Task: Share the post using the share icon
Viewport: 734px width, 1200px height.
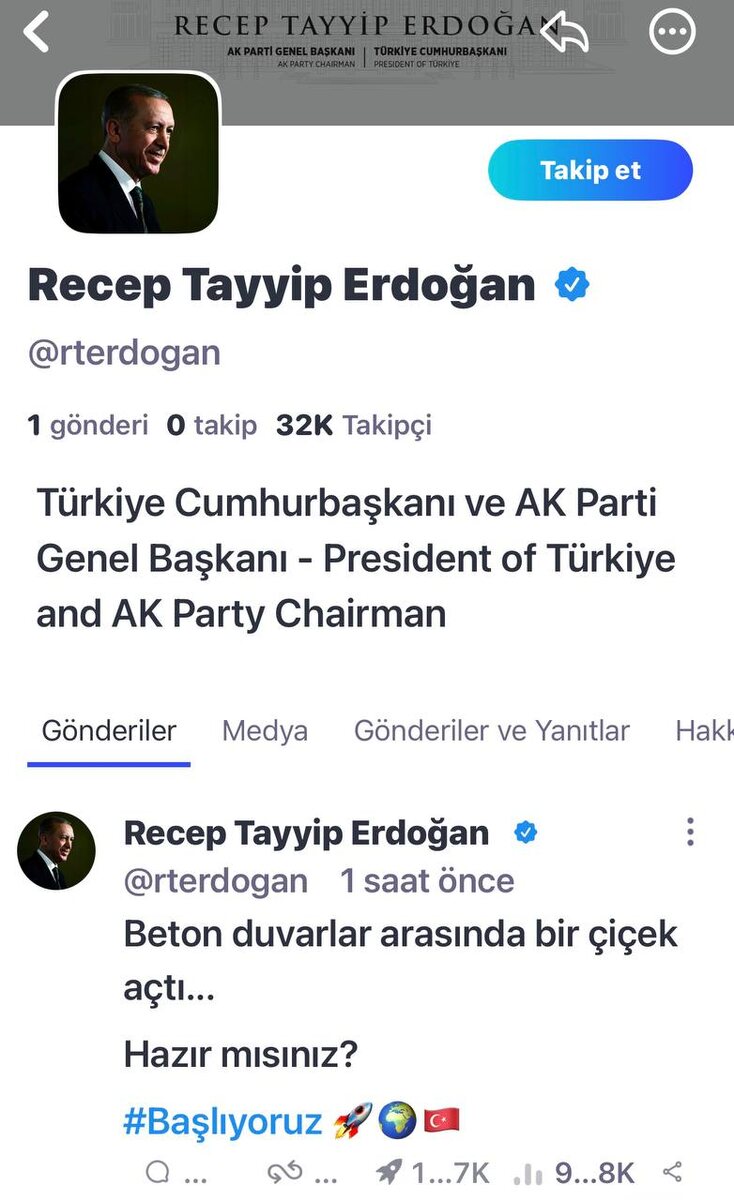Action: click(674, 1172)
